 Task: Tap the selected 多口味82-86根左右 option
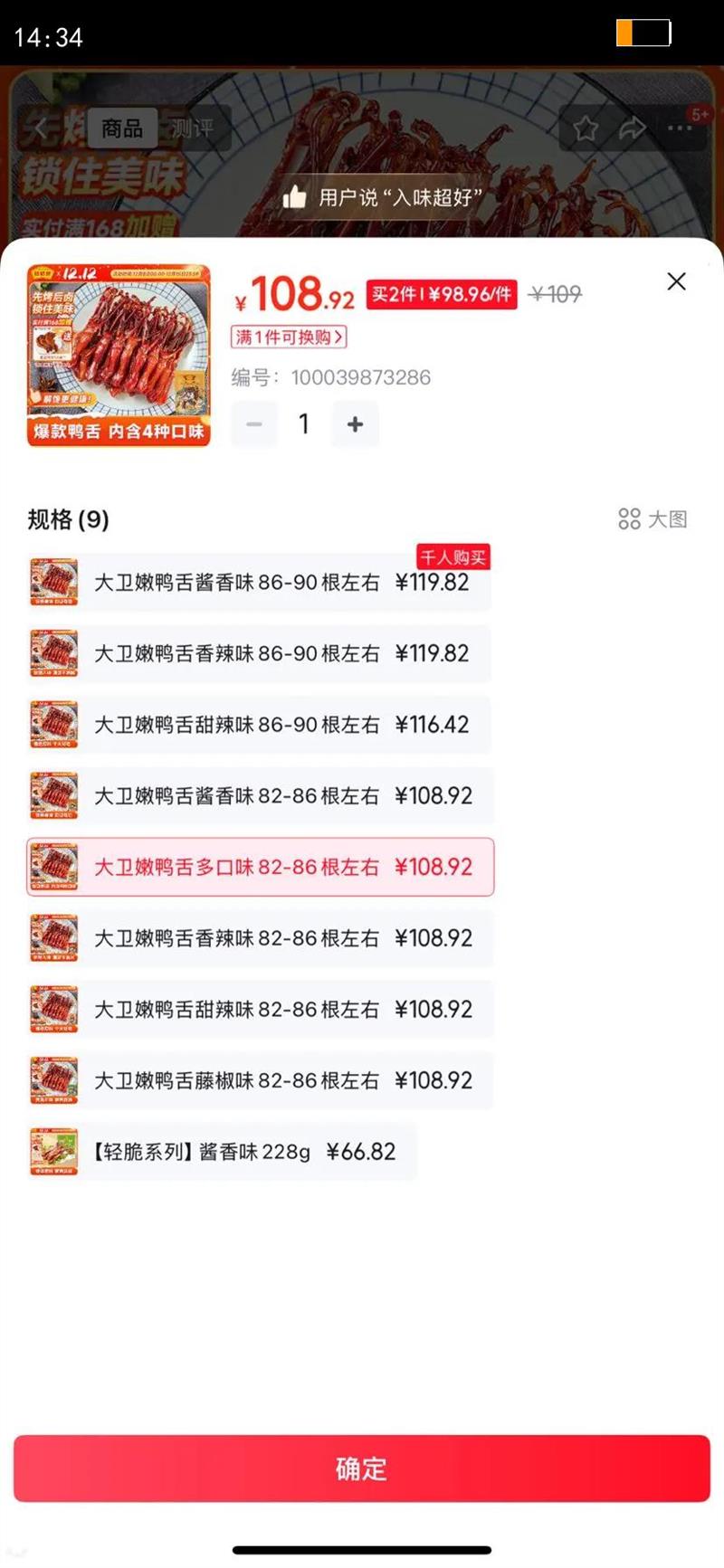tap(261, 867)
